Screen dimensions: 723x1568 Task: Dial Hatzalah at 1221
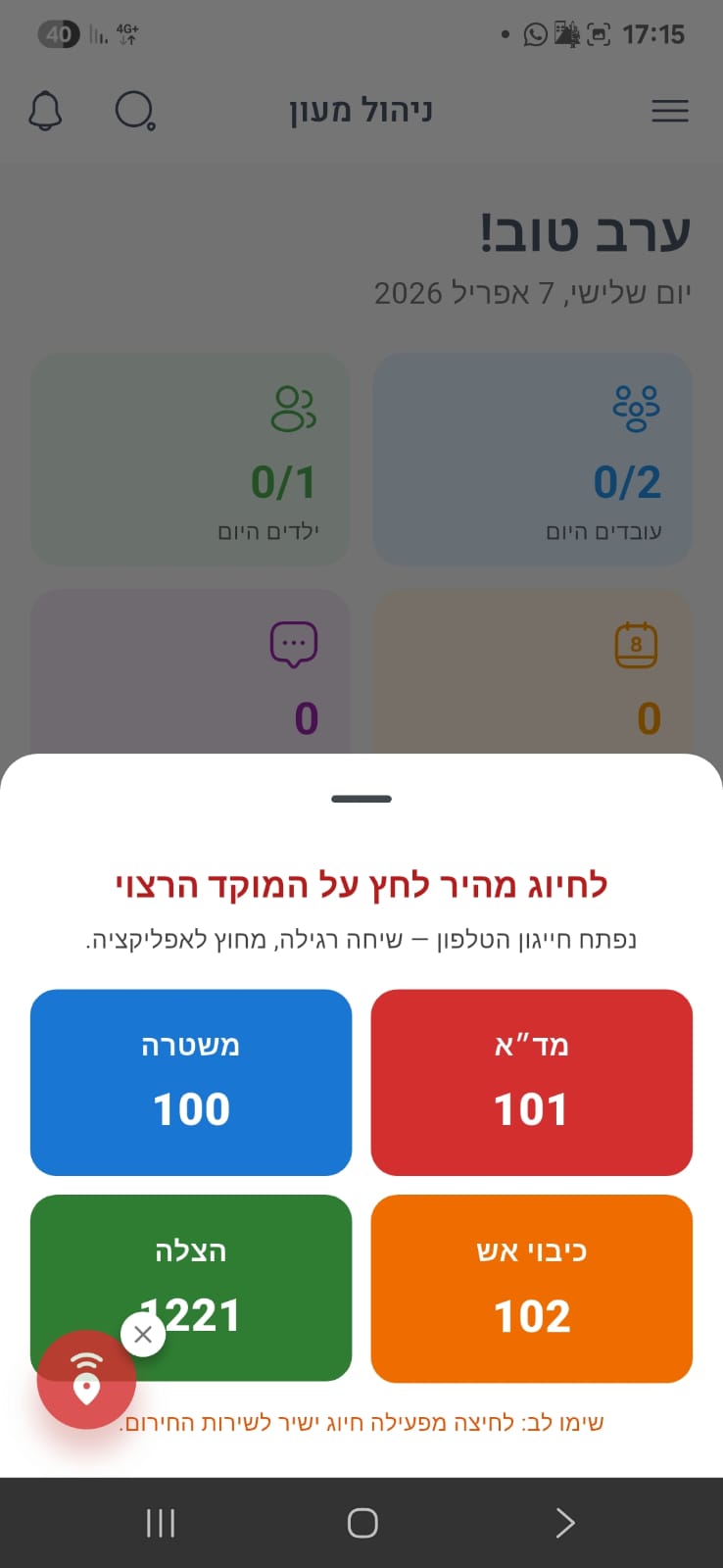[245, 1274]
